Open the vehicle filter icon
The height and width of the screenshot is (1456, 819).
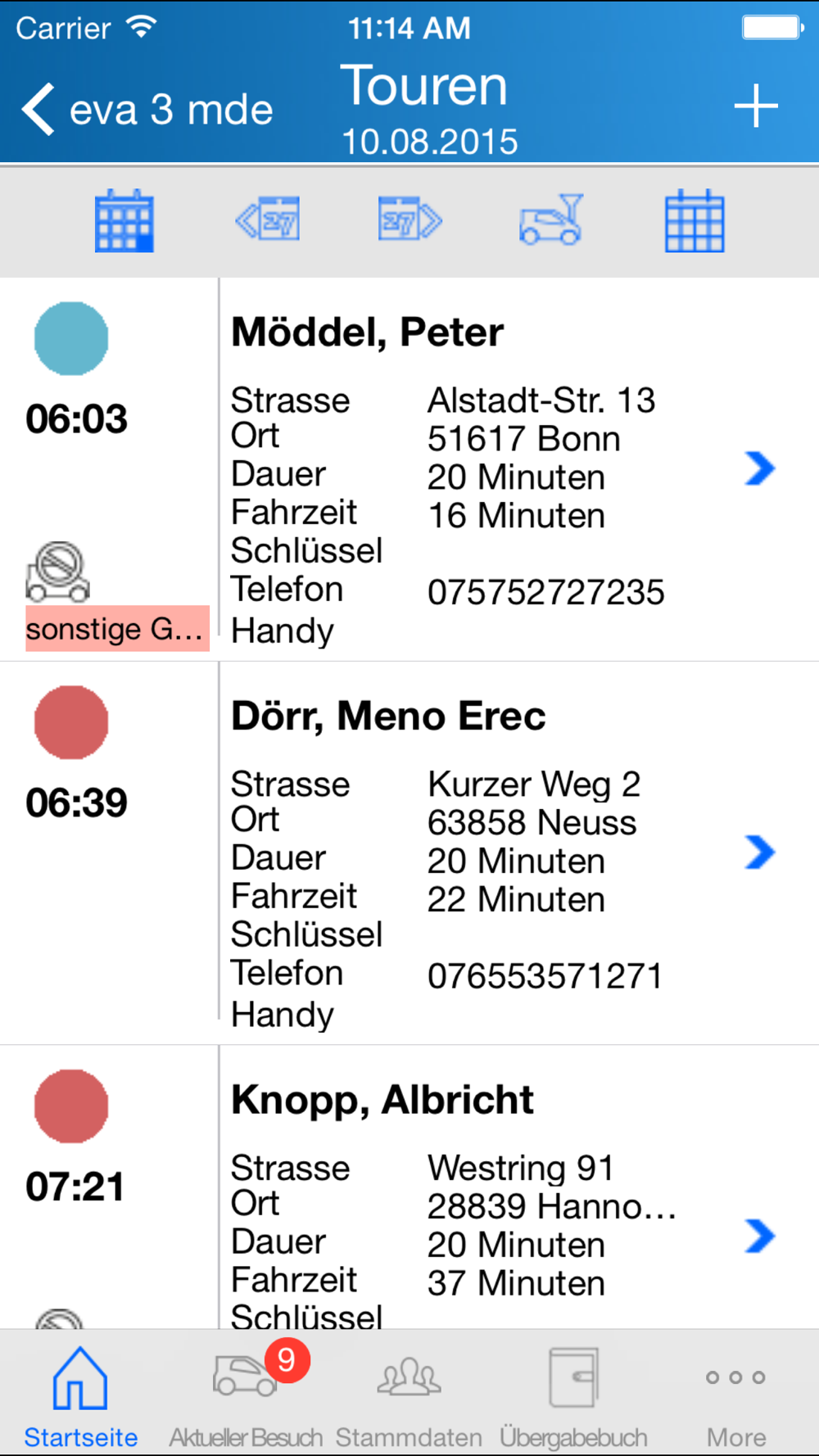(x=551, y=219)
